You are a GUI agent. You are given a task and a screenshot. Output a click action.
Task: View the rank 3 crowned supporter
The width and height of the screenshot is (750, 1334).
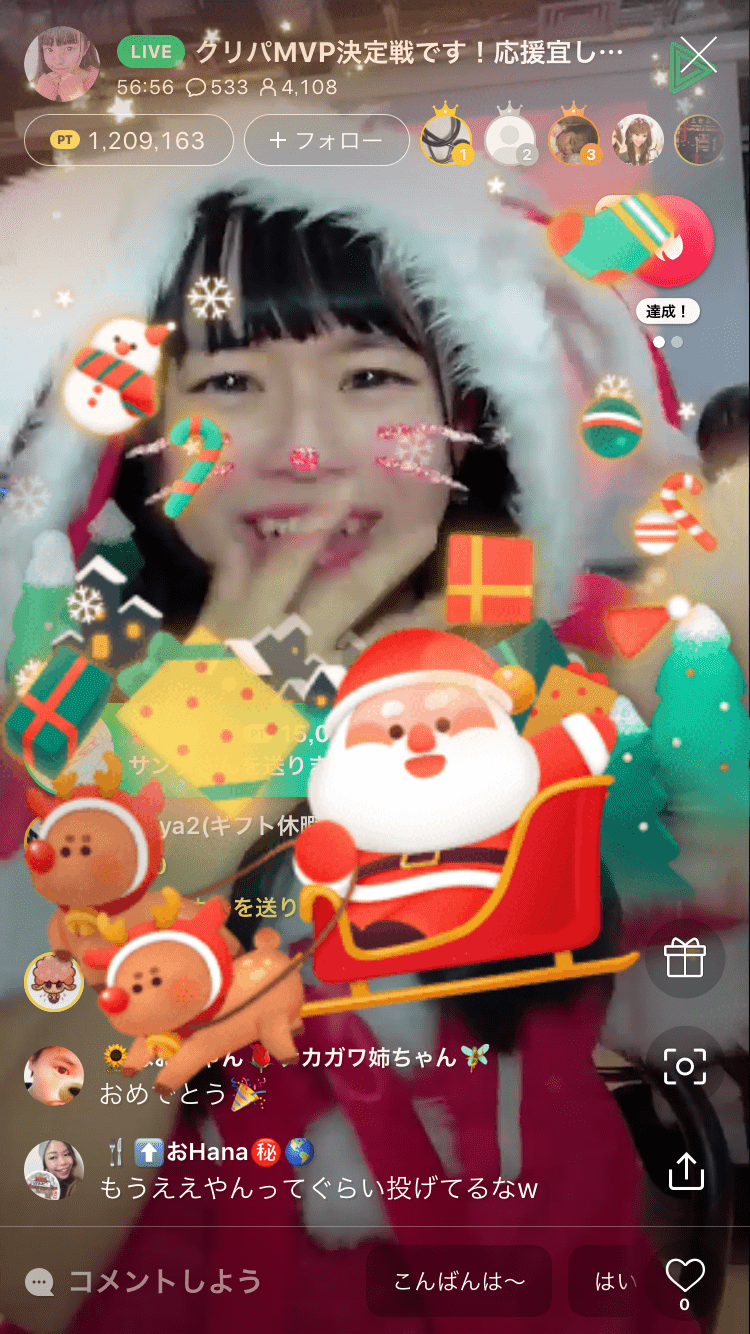click(x=574, y=139)
